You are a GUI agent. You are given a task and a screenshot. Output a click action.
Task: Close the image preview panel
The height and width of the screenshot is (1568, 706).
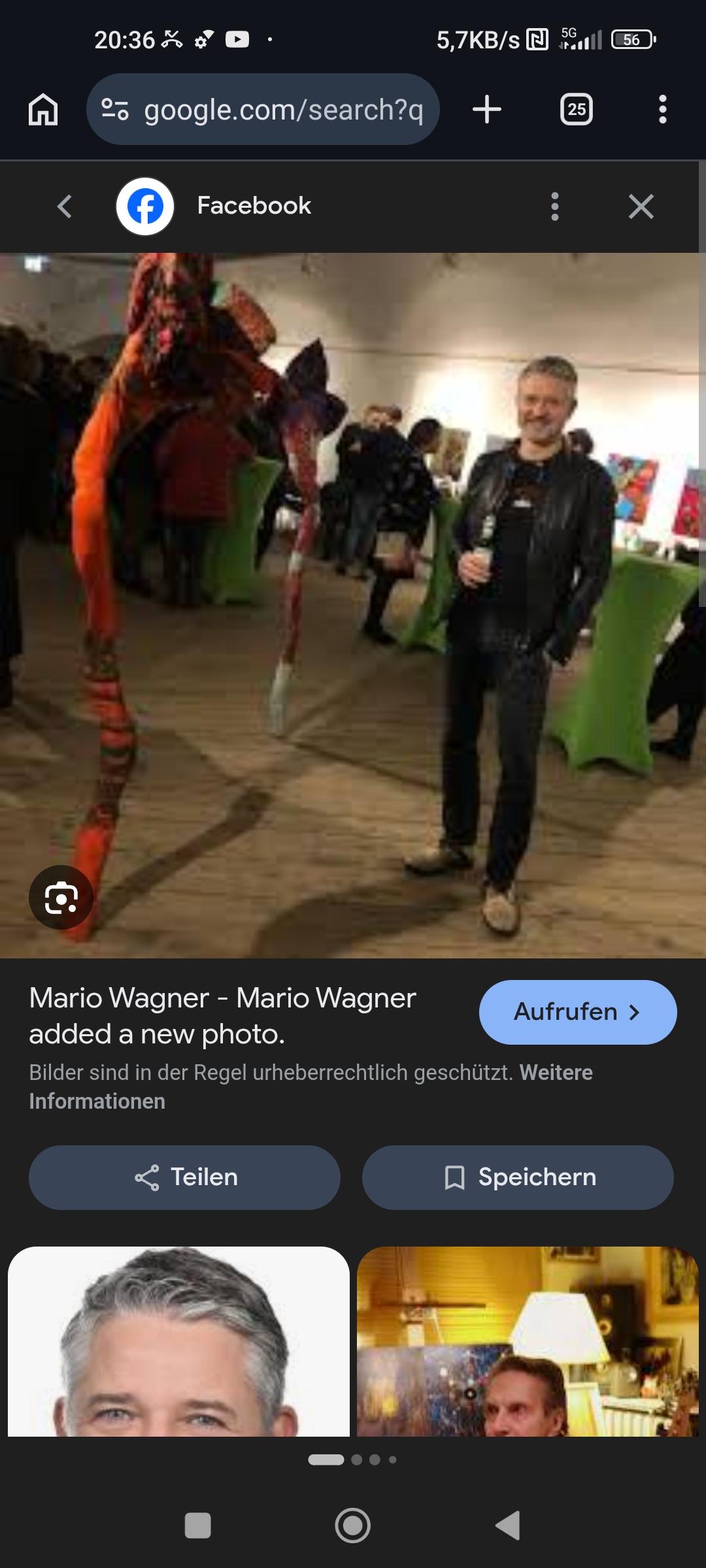pos(641,206)
